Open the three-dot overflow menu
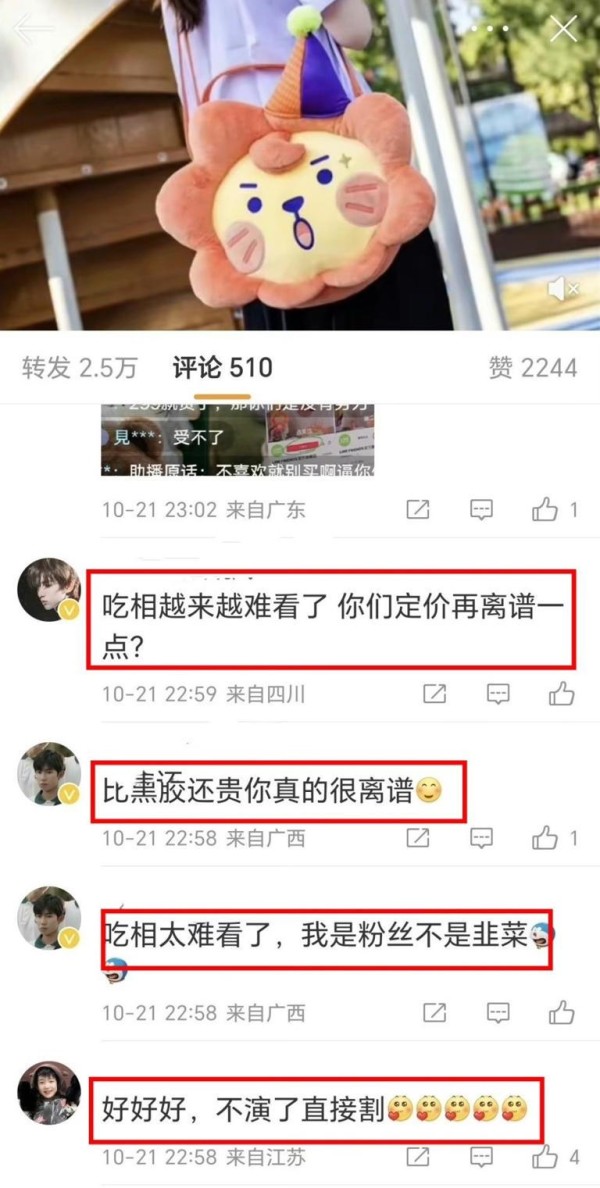 pyautogui.click(x=491, y=29)
